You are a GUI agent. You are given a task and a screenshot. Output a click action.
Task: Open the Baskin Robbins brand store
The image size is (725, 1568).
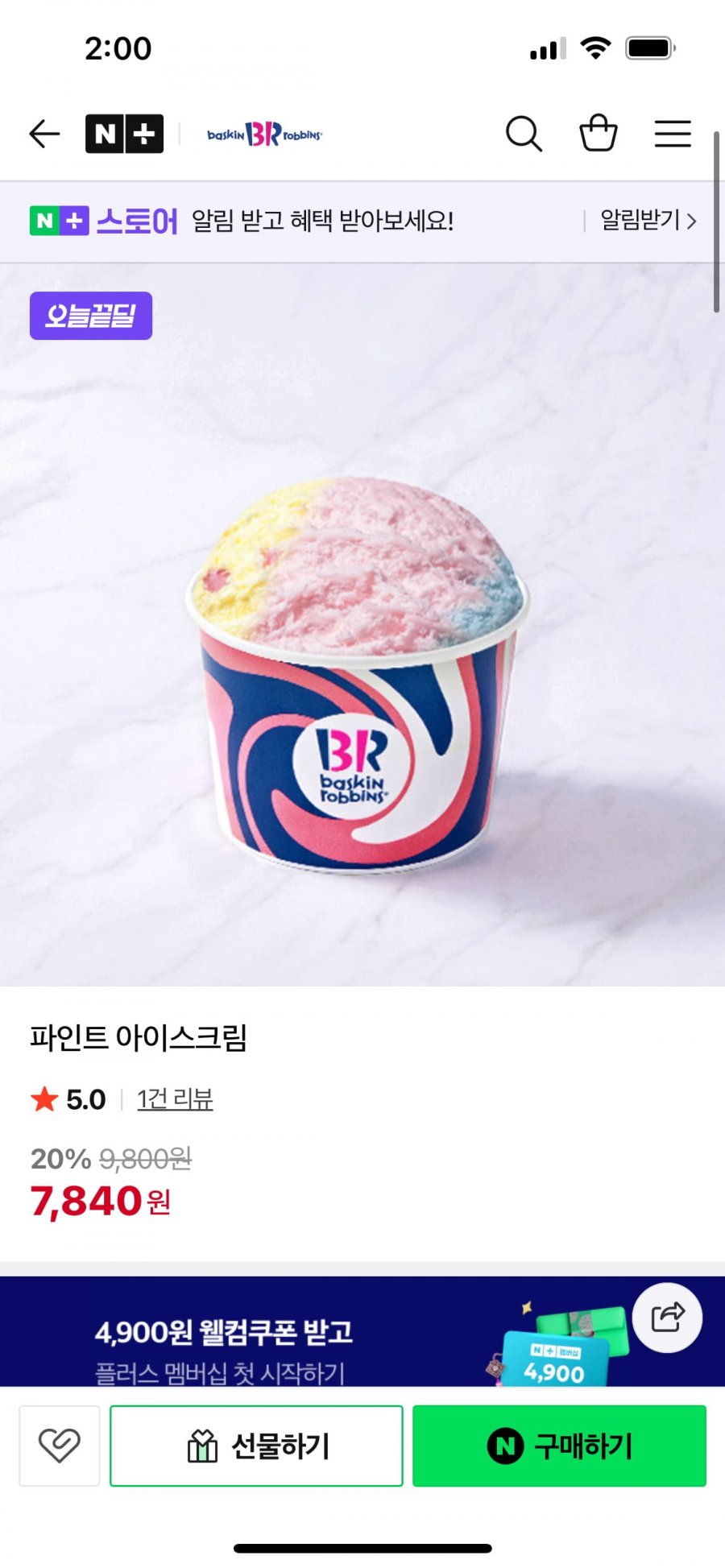tap(264, 134)
